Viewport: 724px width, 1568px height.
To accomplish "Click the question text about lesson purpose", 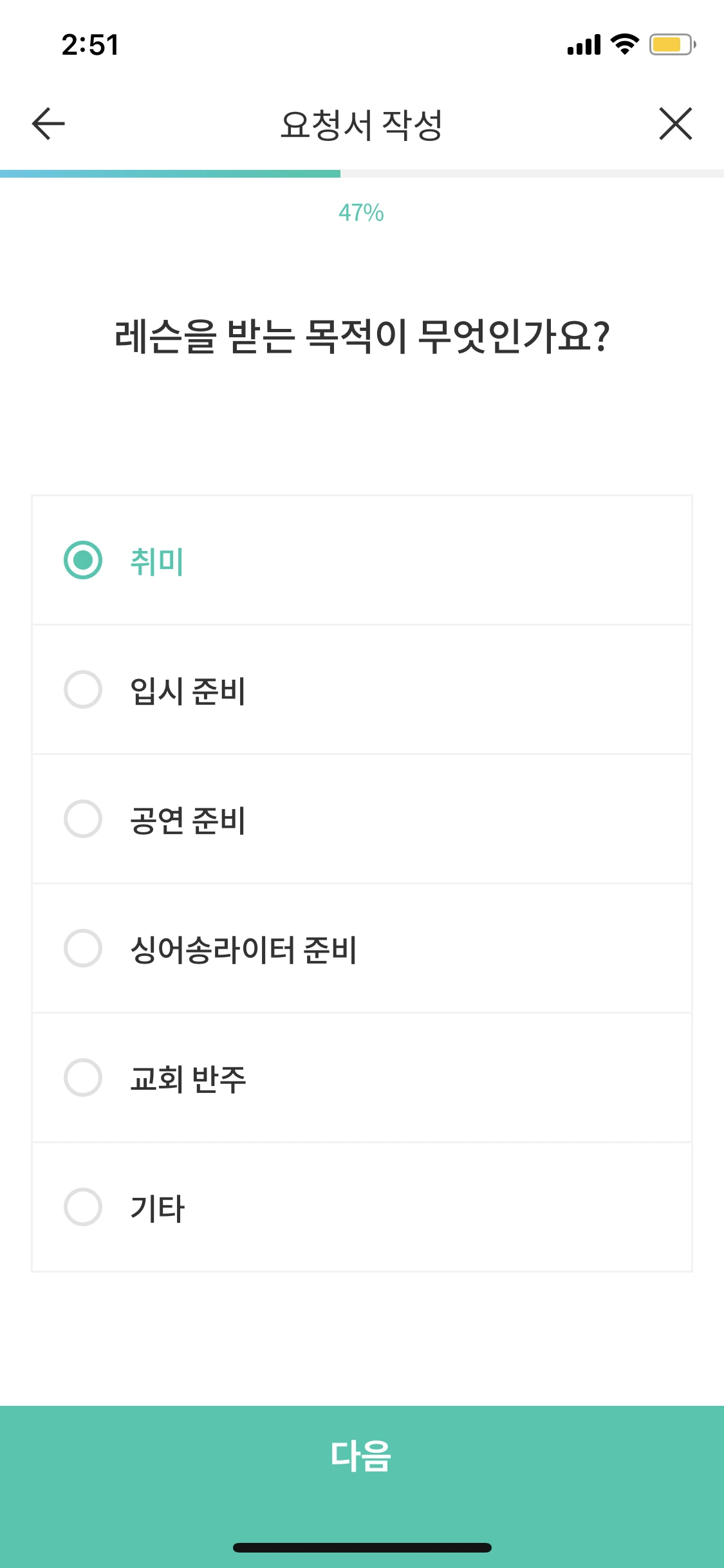I will point(362,333).
